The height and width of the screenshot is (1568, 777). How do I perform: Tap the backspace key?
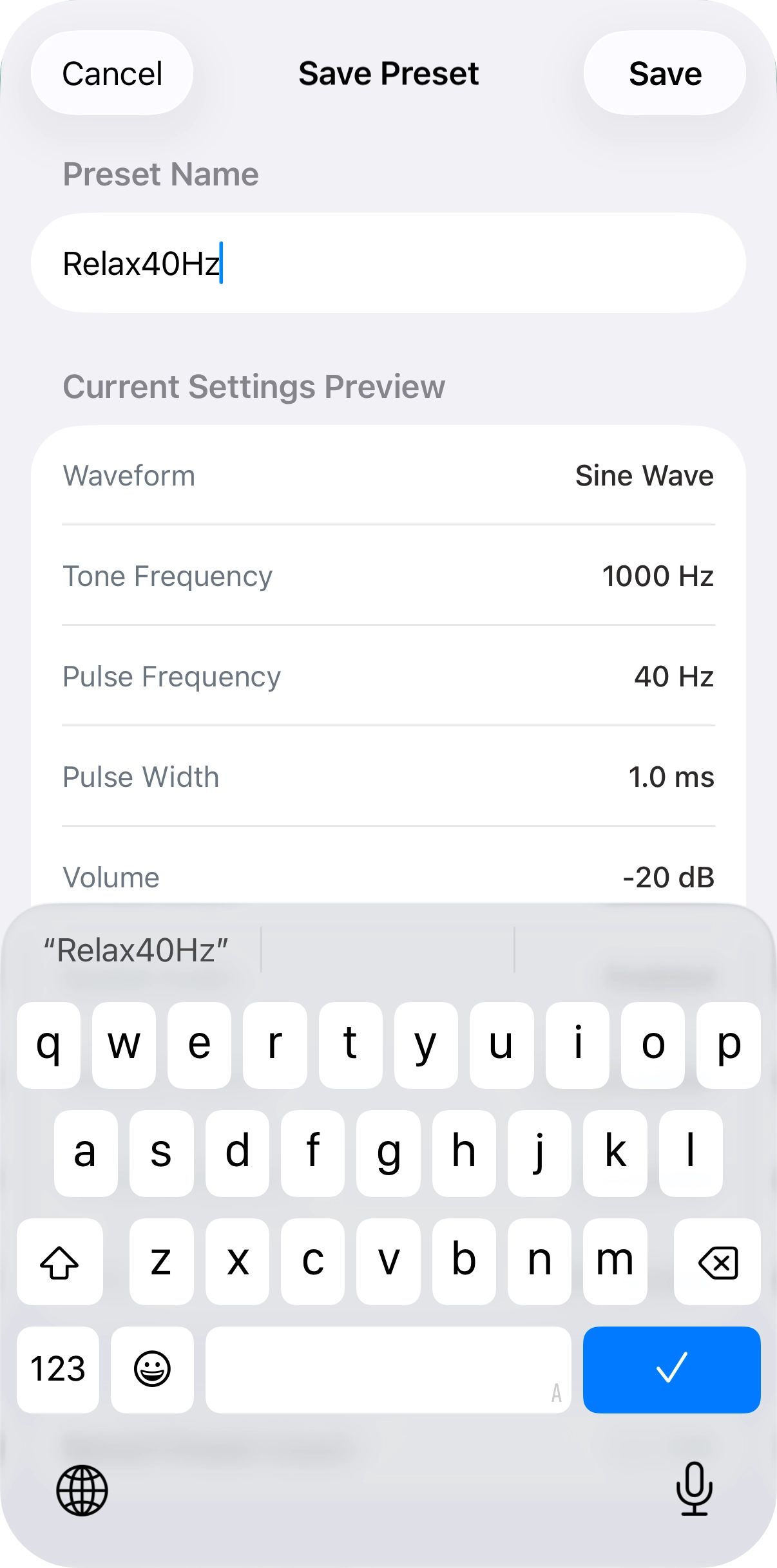tap(716, 1262)
